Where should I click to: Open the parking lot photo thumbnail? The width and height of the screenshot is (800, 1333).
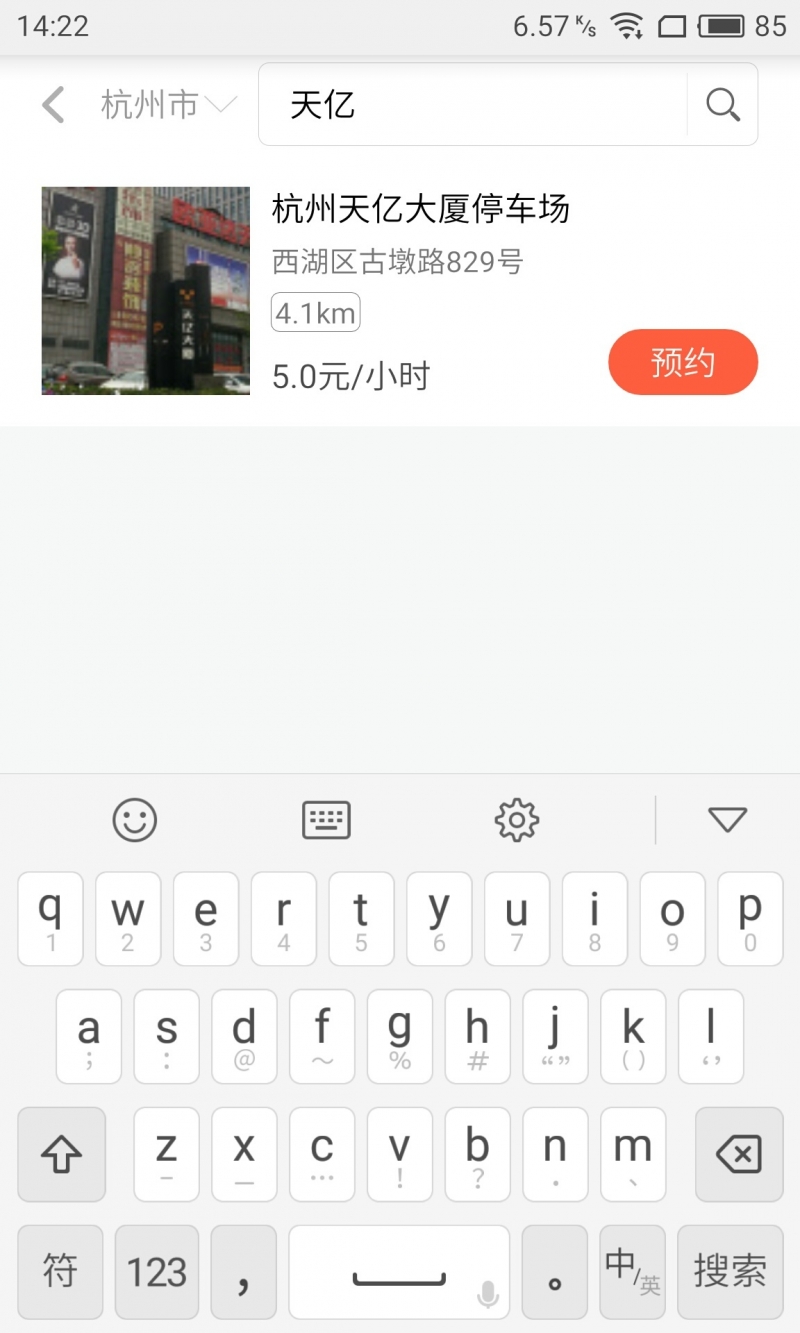point(145,290)
